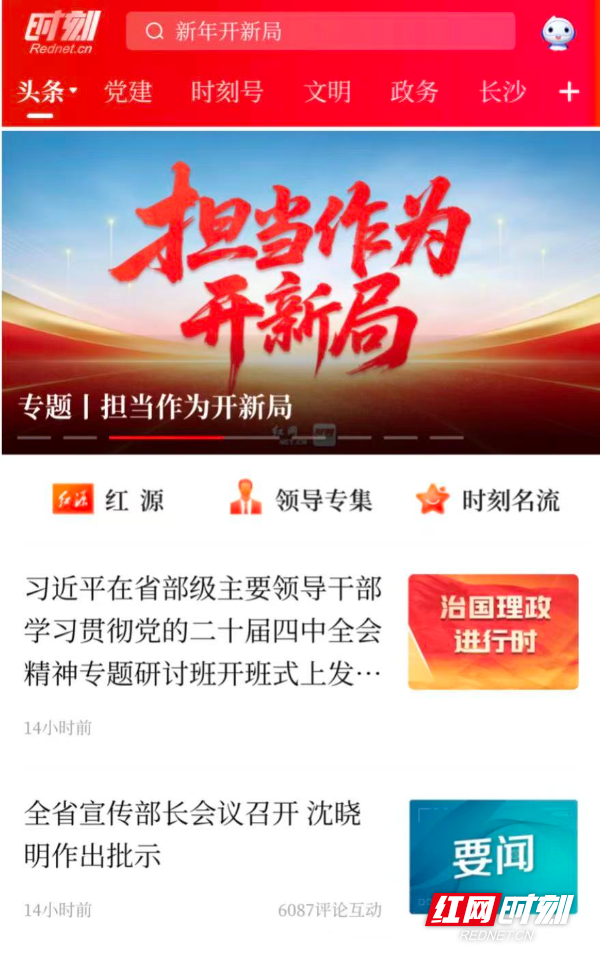Open the search box showing 新年开新局
The height and width of the screenshot is (966, 600).
pos(320,32)
